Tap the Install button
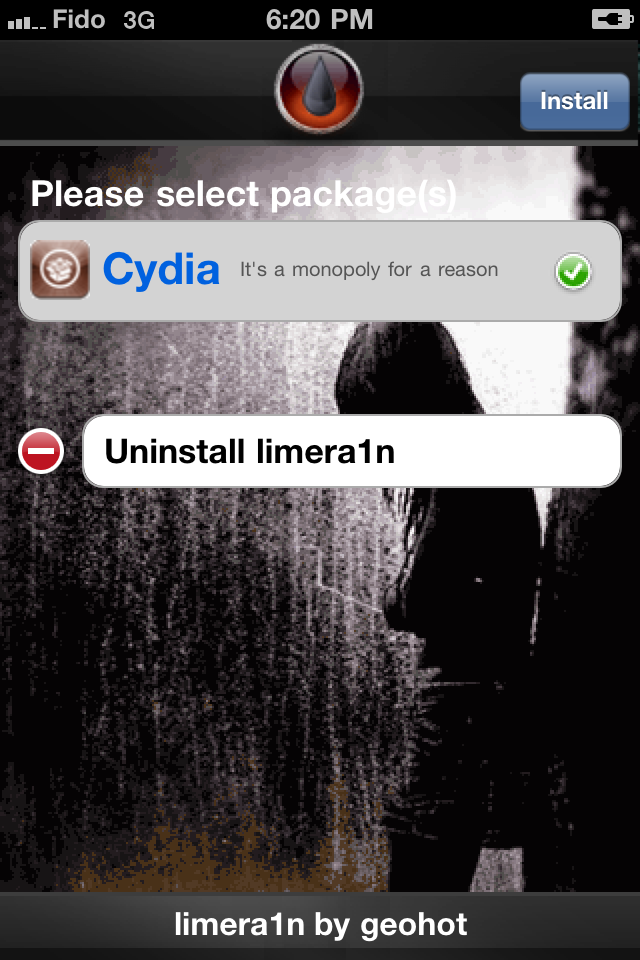The height and width of the screenshot is (960, 640). click(573, 101)
